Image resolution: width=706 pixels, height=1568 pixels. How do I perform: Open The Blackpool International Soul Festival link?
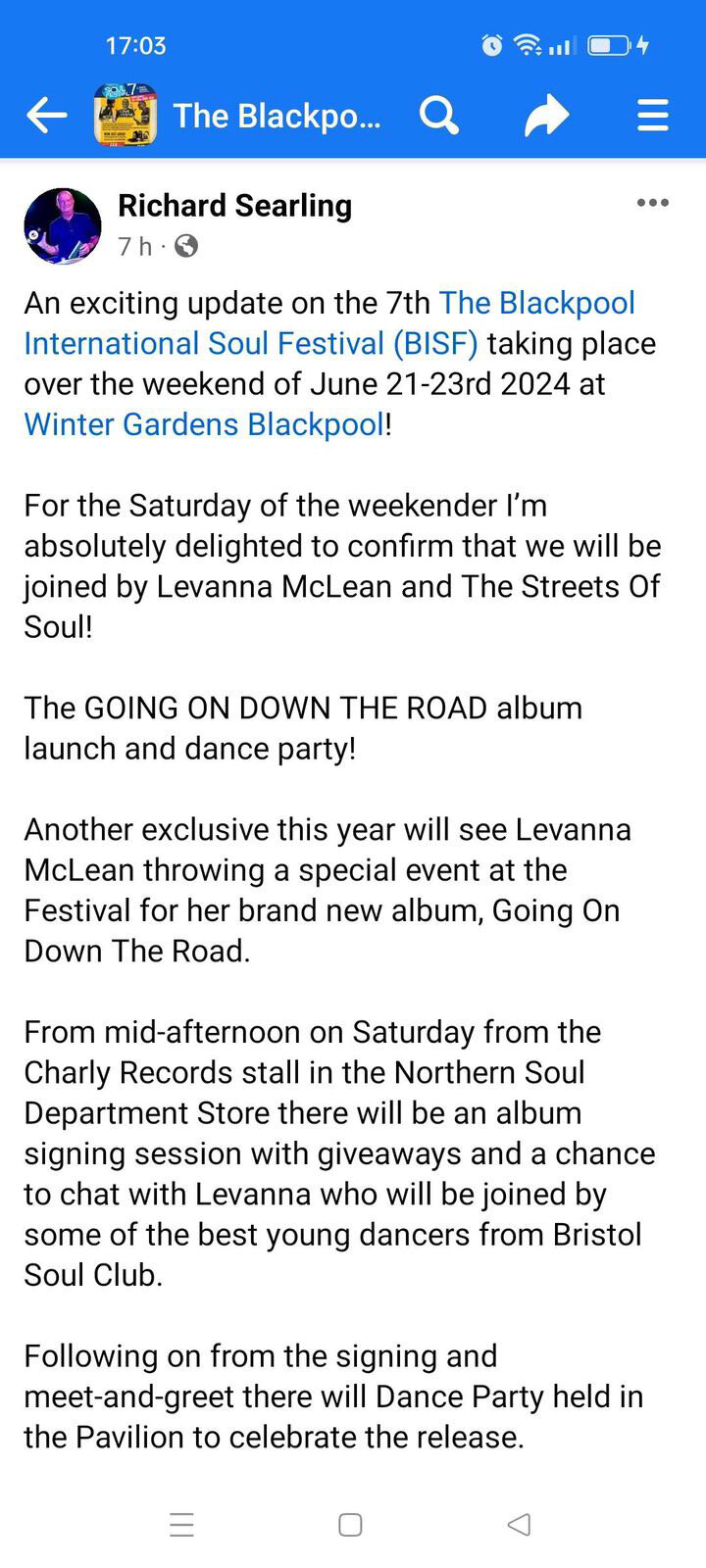[x=329, y=323]
